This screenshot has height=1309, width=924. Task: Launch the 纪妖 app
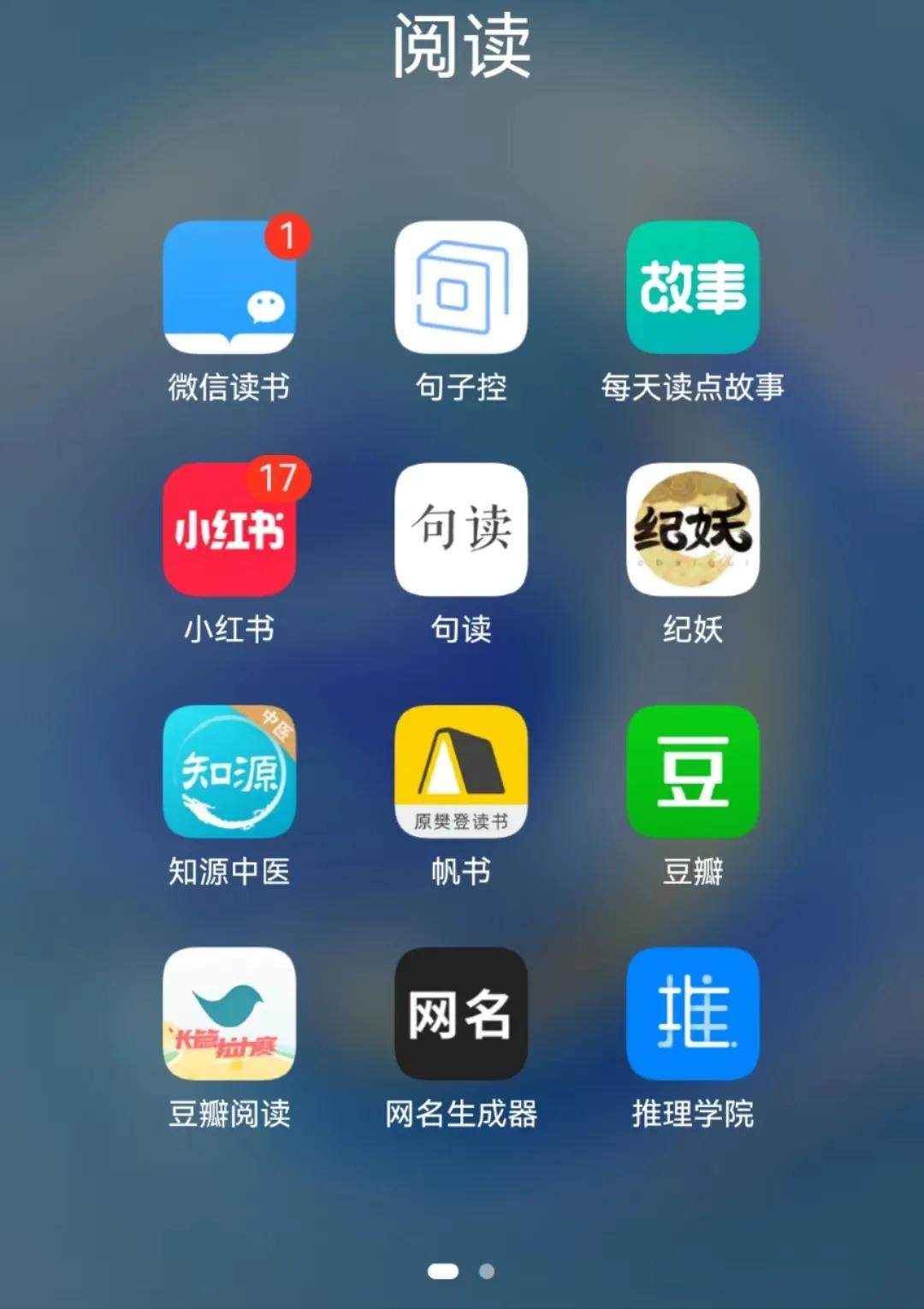(693, 530)
